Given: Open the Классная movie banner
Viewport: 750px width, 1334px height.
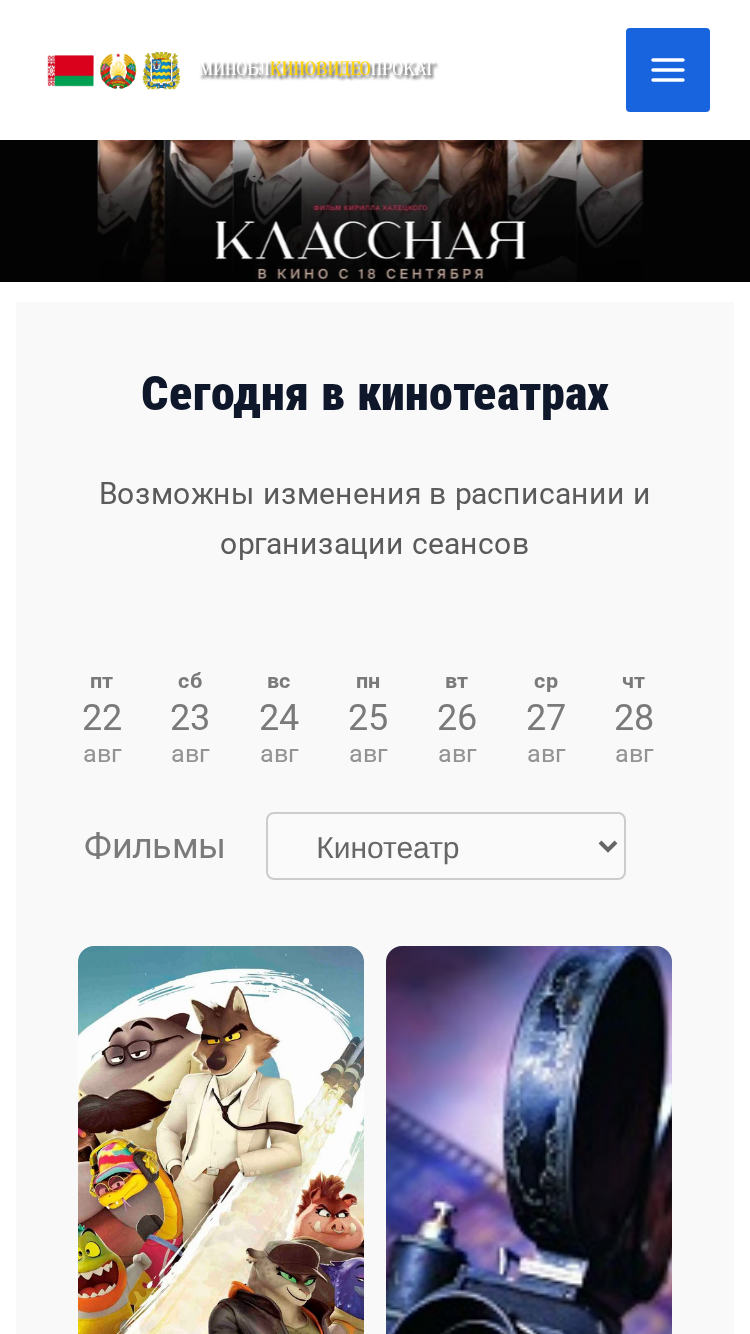Looking at the screenshot, I should [375, 211].
